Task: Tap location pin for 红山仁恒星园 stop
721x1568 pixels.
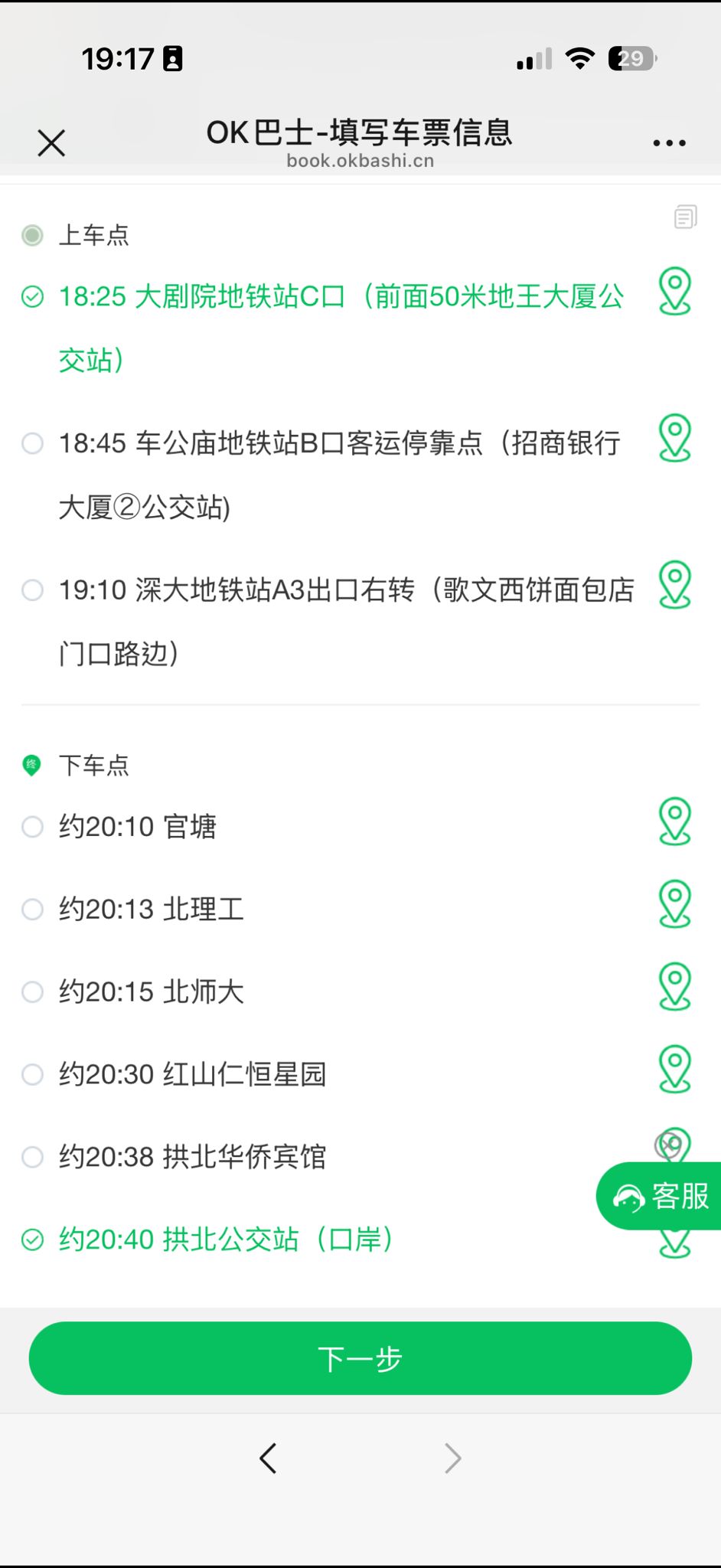Action: 674,1071
